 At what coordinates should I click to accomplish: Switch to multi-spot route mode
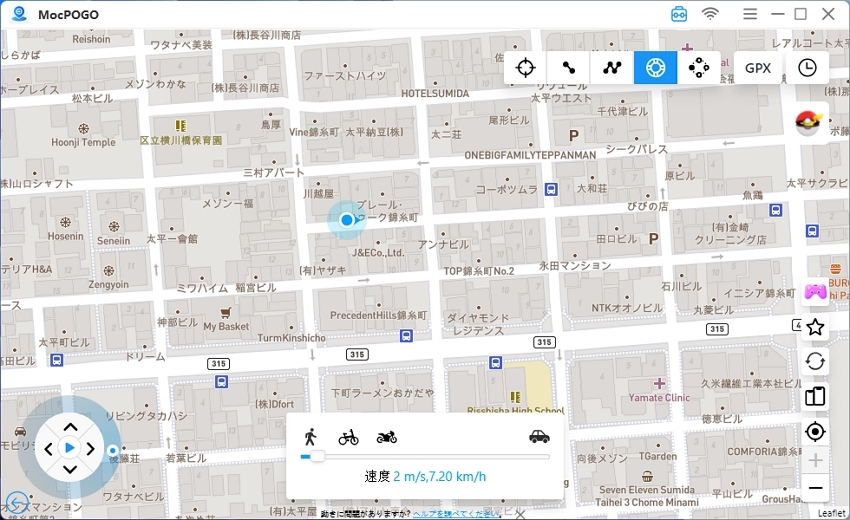pos(612,68)
